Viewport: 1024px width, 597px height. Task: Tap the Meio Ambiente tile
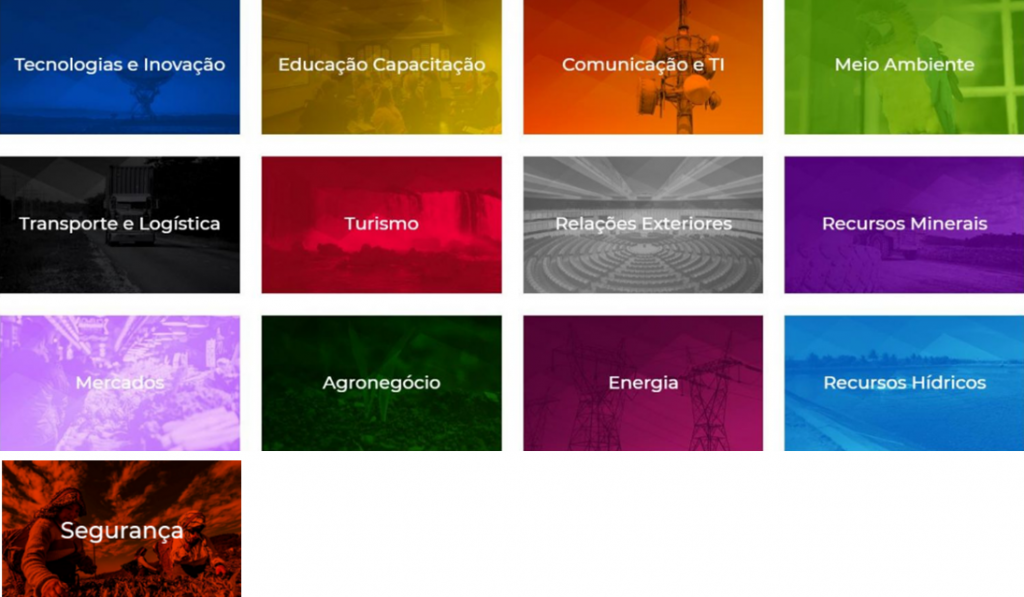904,66
